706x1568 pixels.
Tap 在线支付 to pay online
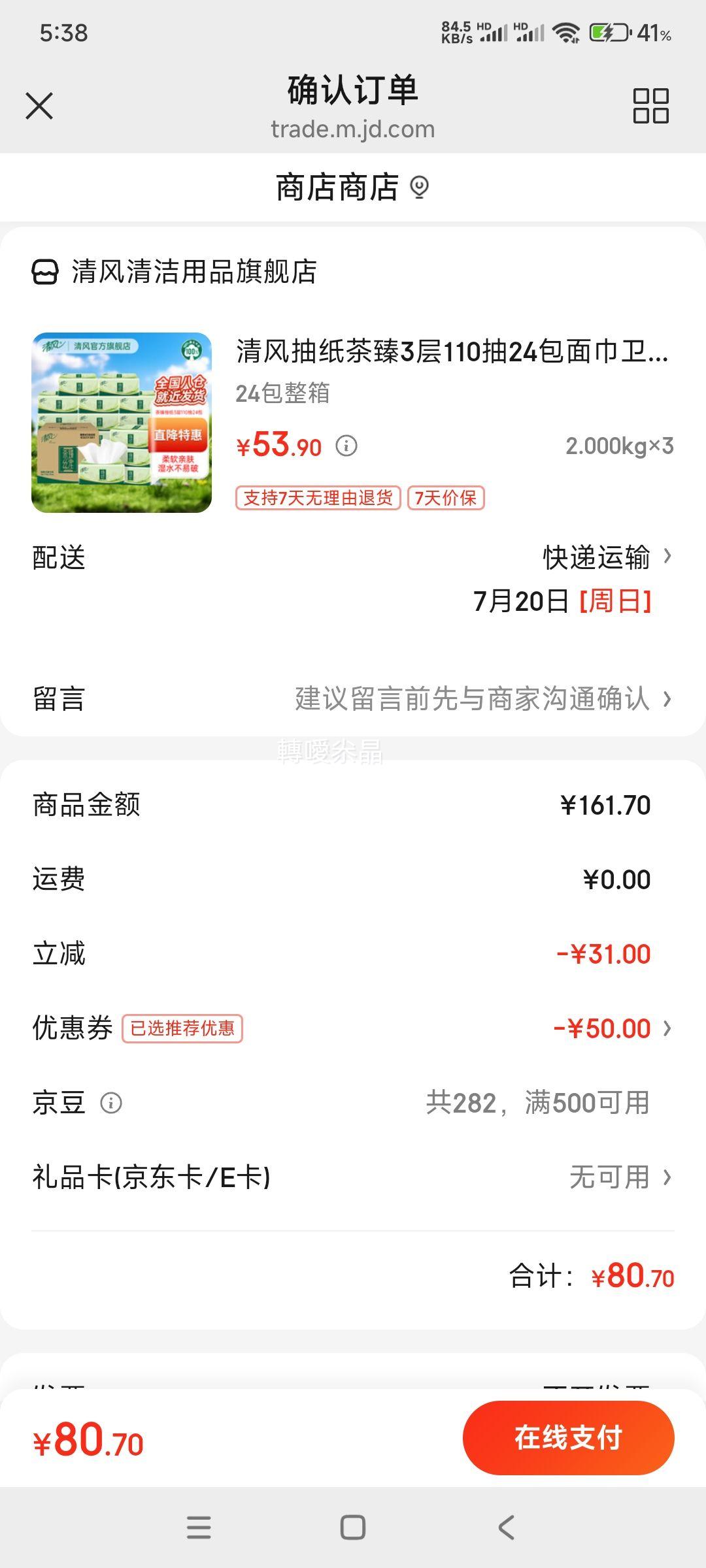(568, 1437)
